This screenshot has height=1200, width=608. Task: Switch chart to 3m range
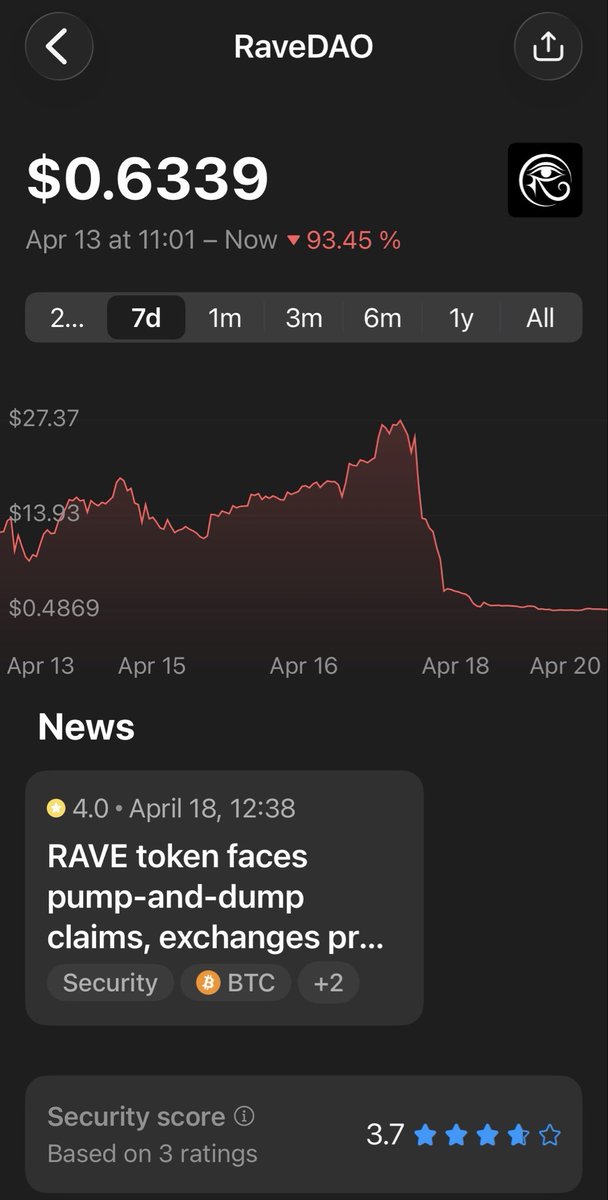click(x=303, y=318)
